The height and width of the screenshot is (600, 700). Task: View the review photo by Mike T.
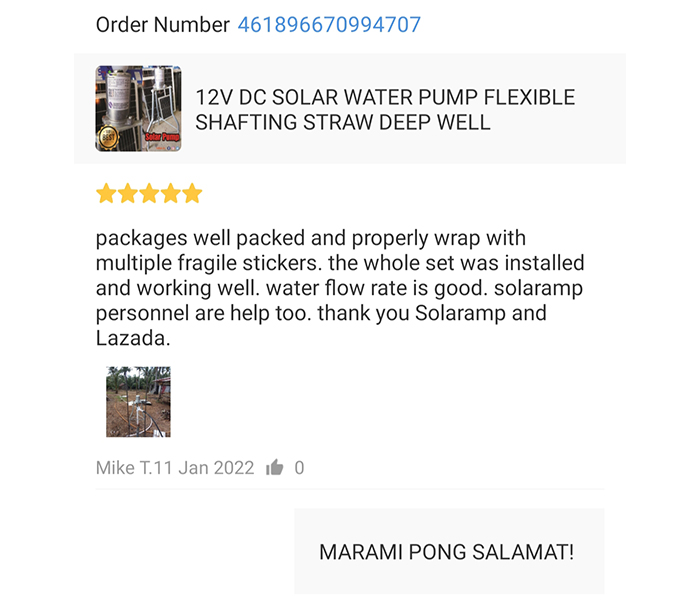(x=138, y=401)
